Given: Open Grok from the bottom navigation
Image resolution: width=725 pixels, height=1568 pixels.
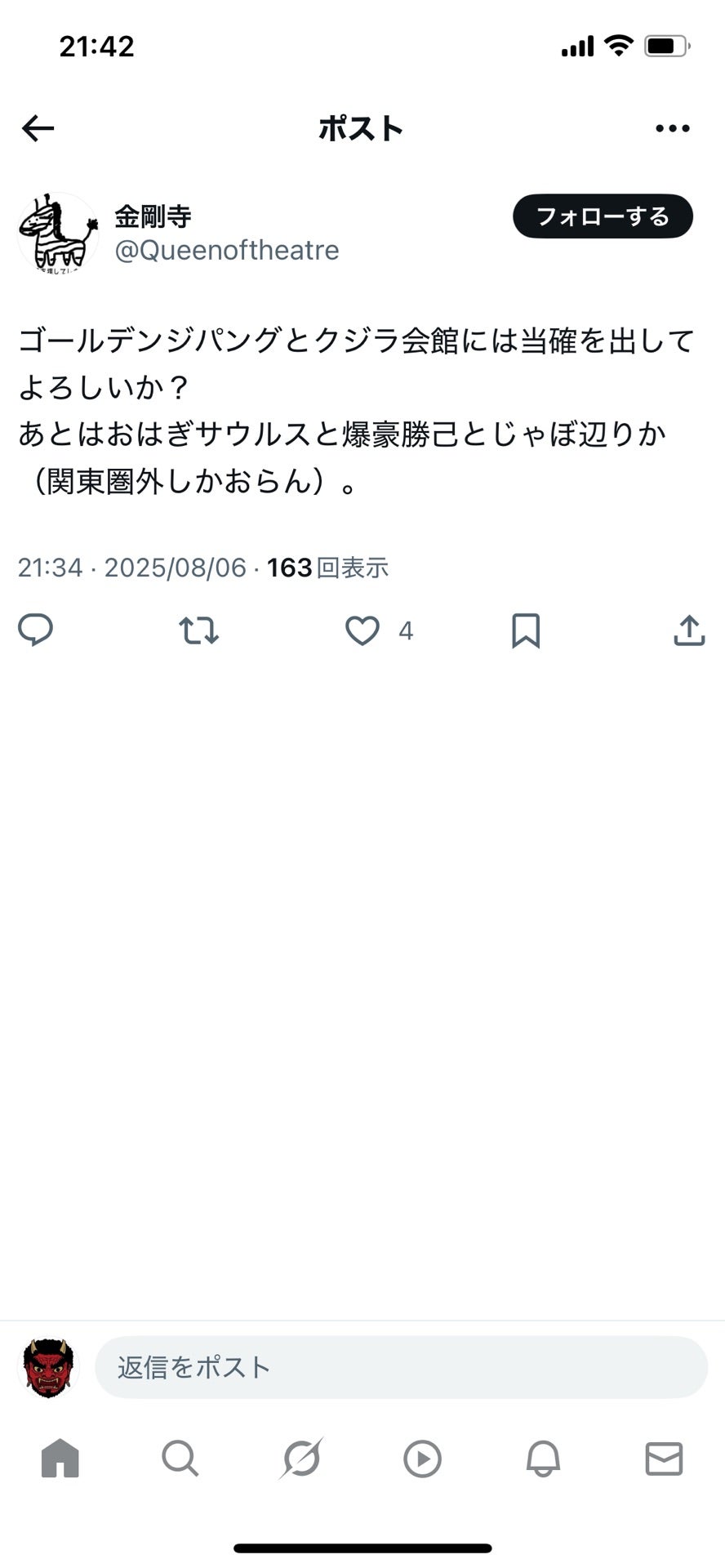Looking at the screenshot, I should click(x=301, y=1459).
